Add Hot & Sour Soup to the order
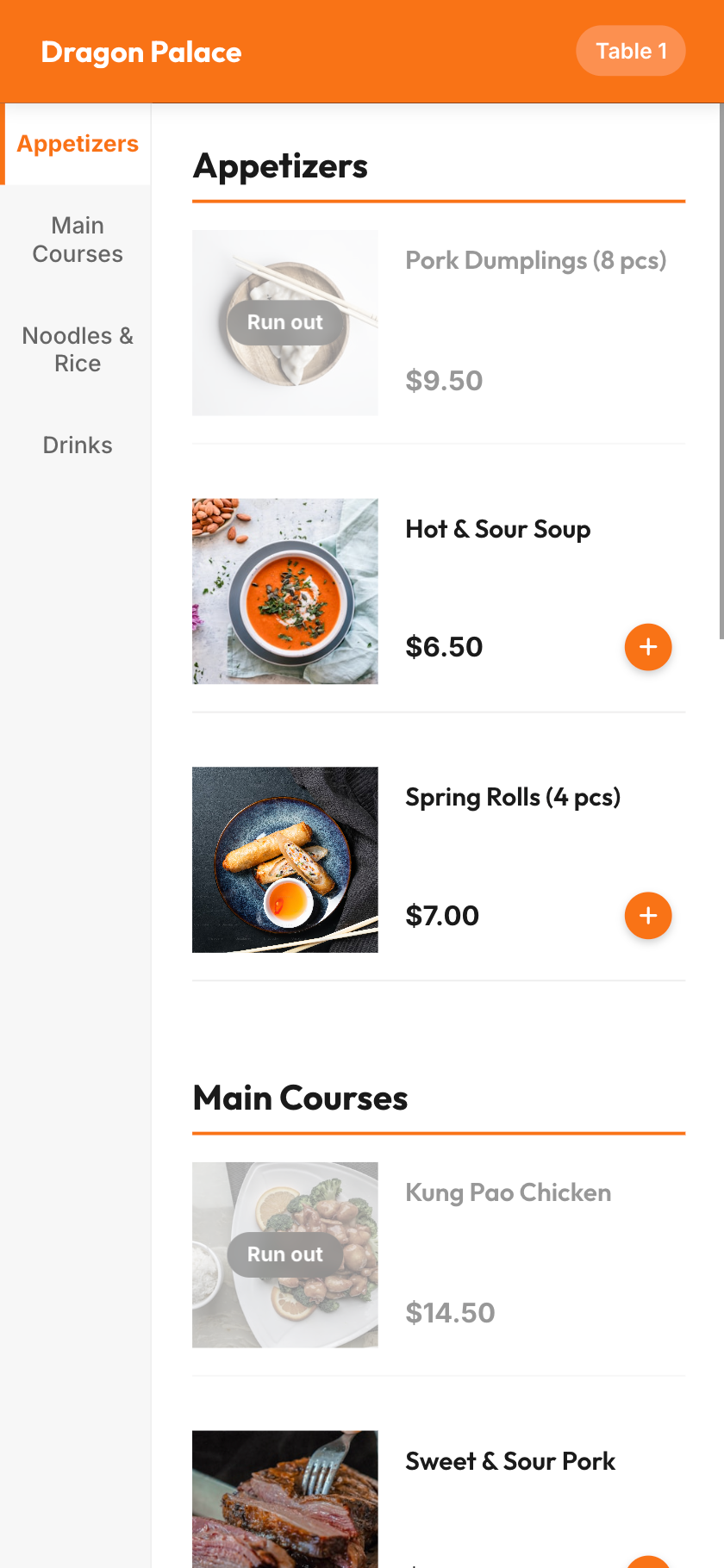Image resolution: width=724 pixels, height=1568 pixels. (x=648, y=647)
